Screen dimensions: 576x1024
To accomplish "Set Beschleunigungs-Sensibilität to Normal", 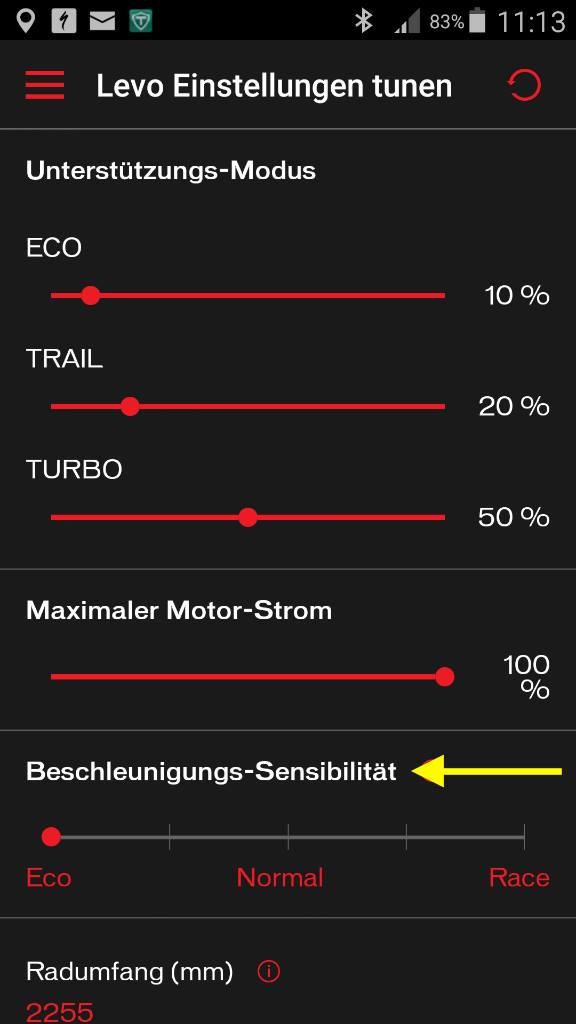I will 288,837.
